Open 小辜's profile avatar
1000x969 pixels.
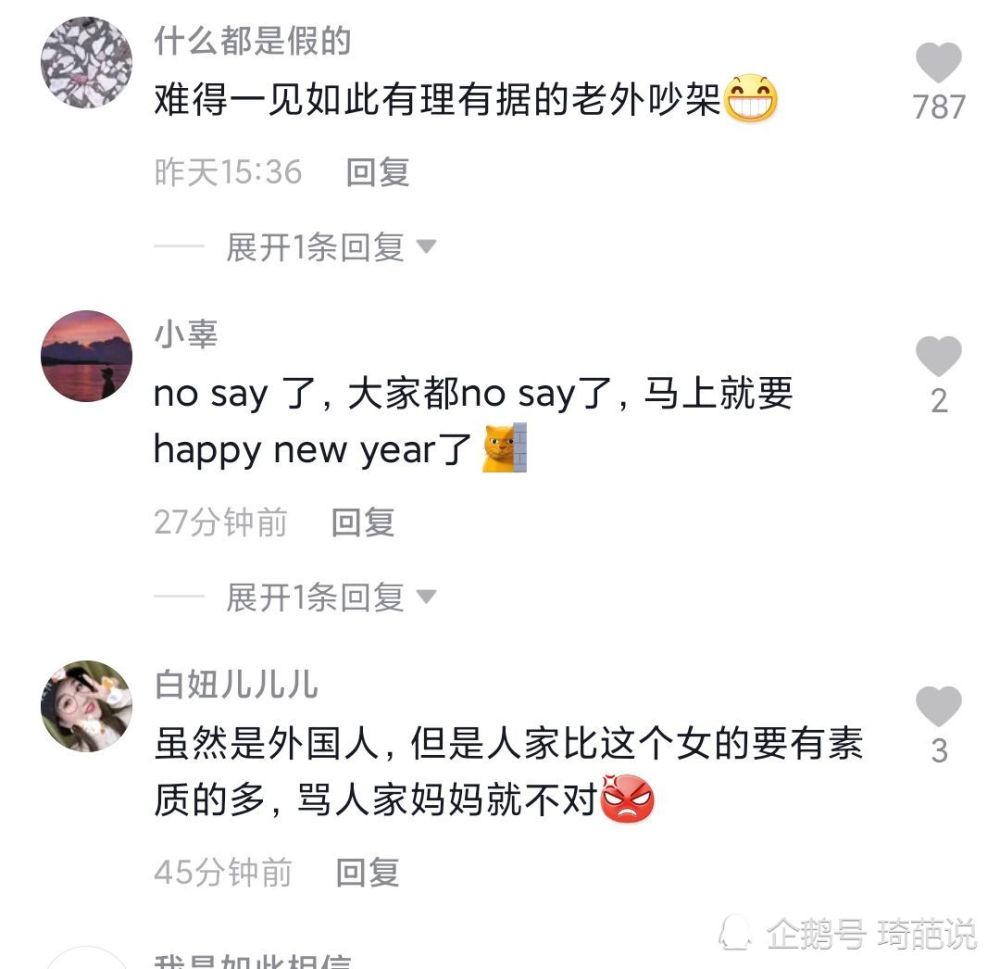click(x=86, y=356)
